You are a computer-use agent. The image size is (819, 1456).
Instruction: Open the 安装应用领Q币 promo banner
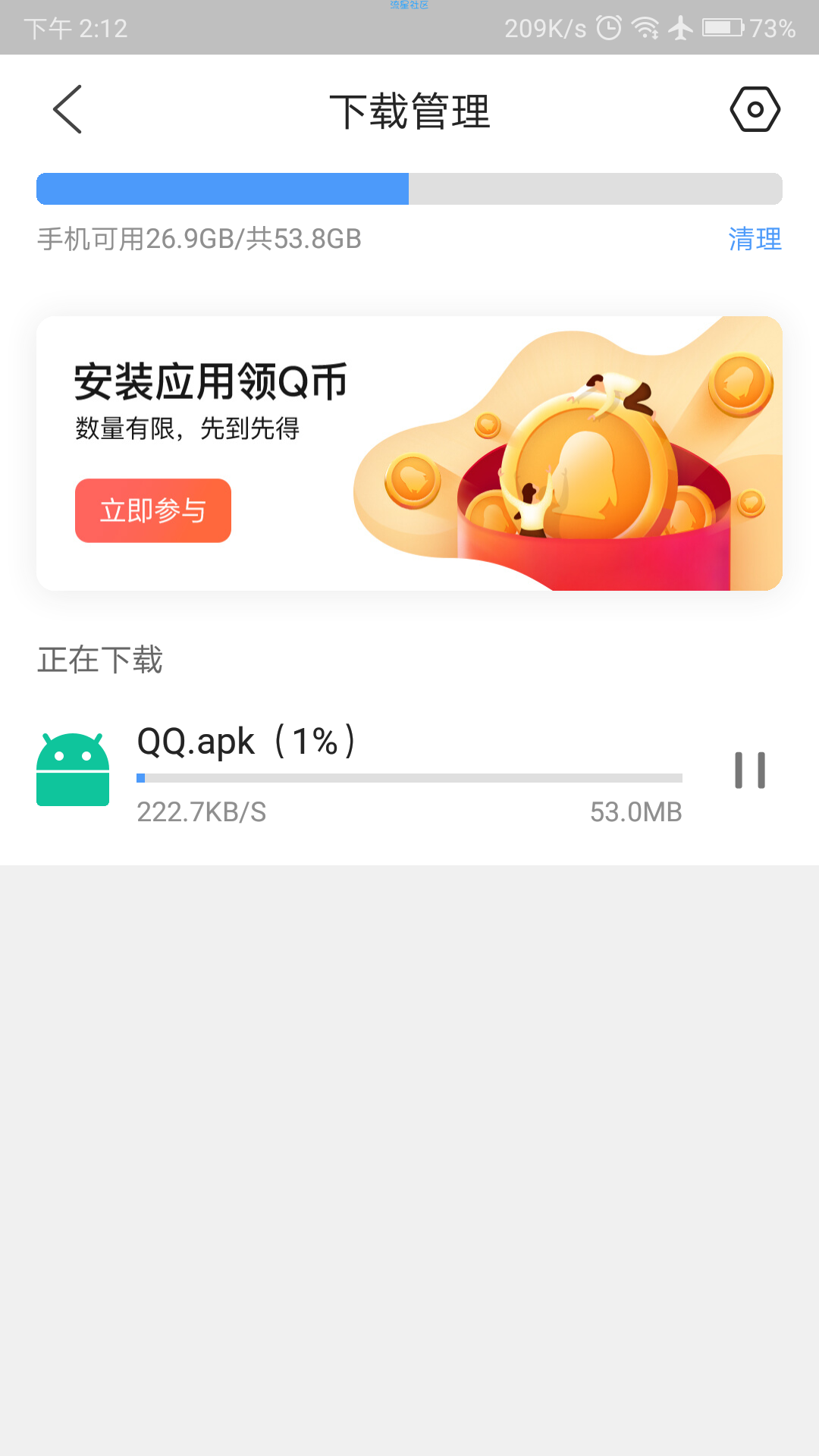pos(409,453)
